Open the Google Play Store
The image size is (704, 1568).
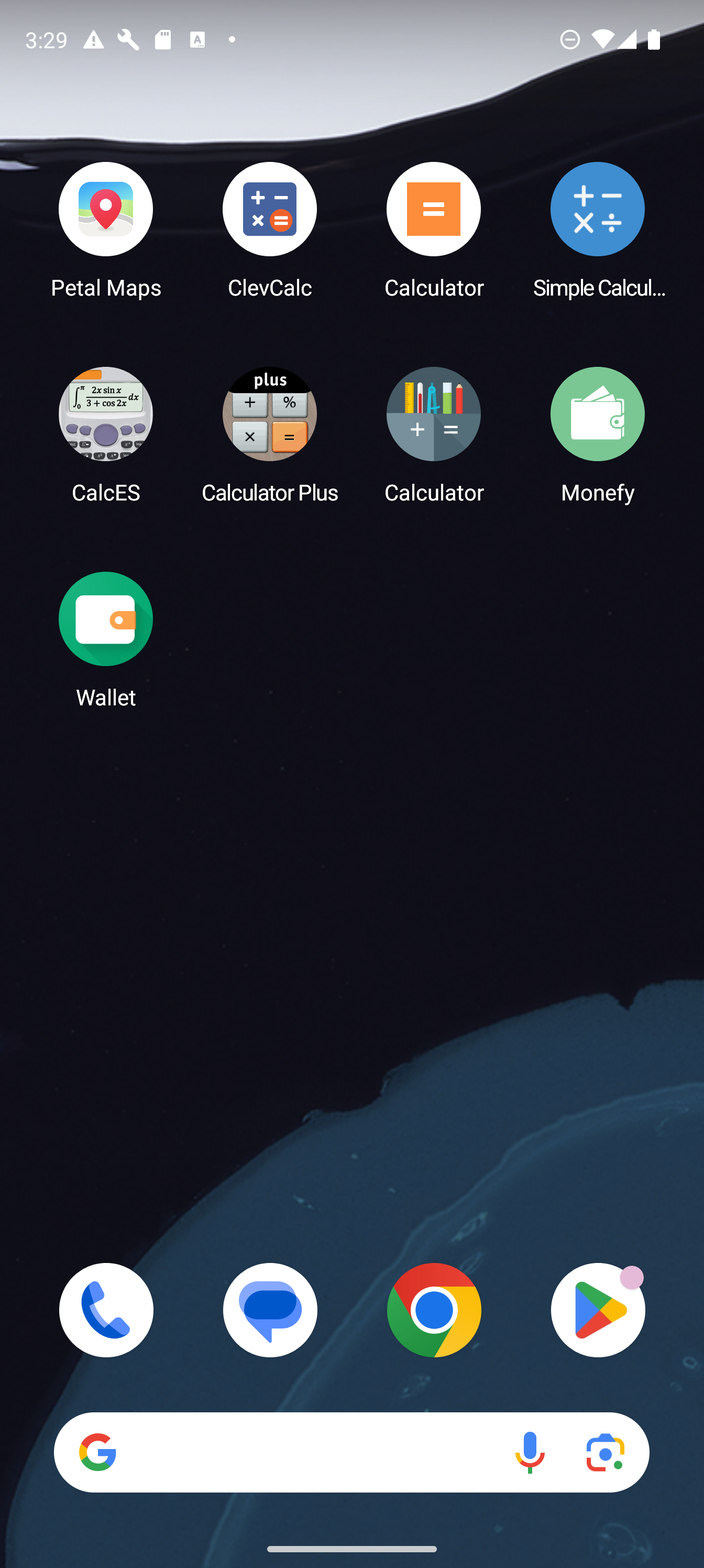tap(598, 1310)
